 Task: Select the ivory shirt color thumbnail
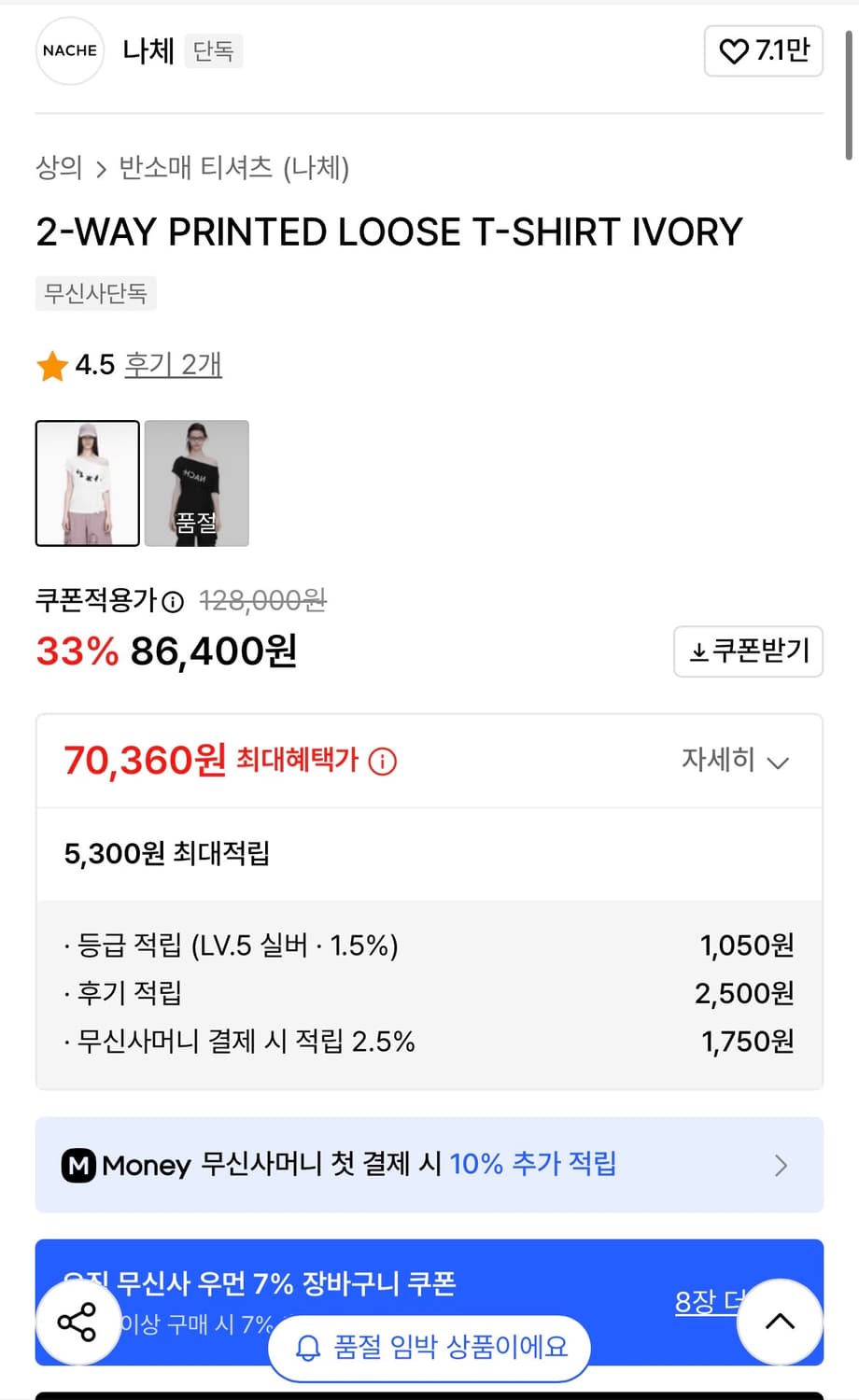click(87, 483)
